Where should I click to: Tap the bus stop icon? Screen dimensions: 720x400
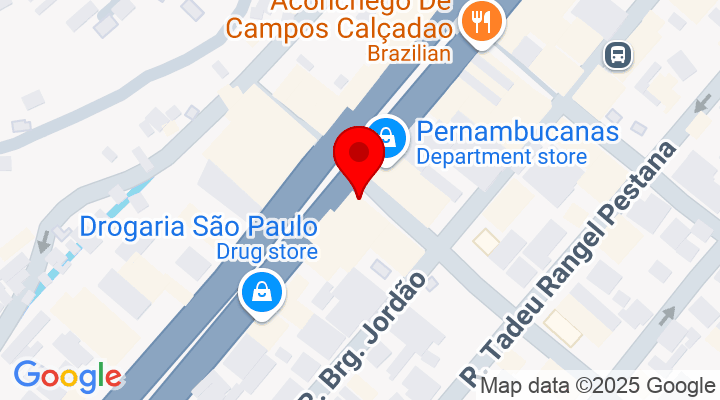619,54
